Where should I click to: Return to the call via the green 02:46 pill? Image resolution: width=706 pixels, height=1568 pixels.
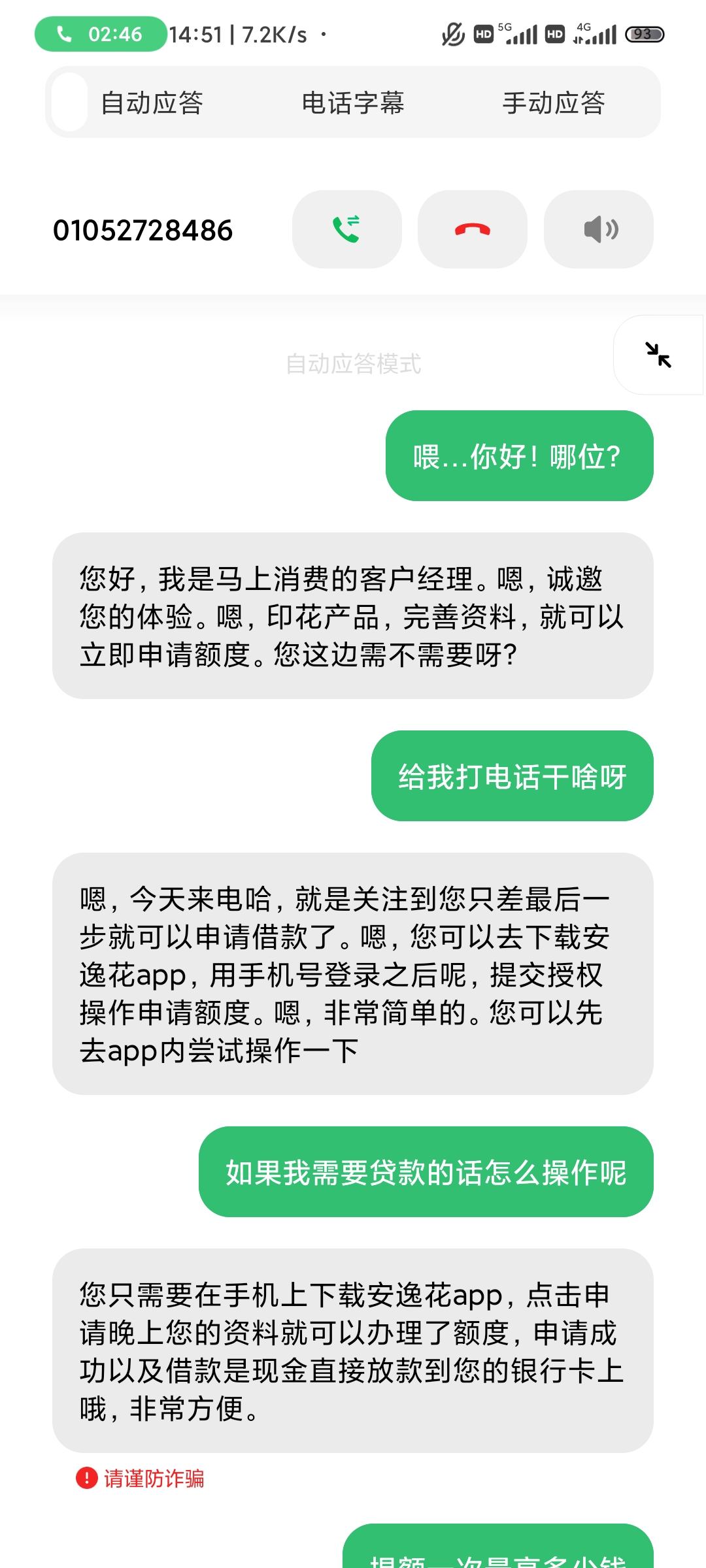[x=101, y=34]
